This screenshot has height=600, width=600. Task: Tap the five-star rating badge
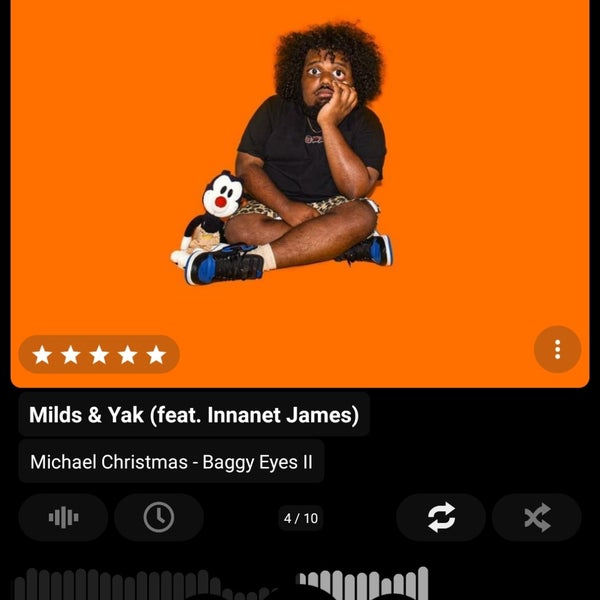coord(99,355)
